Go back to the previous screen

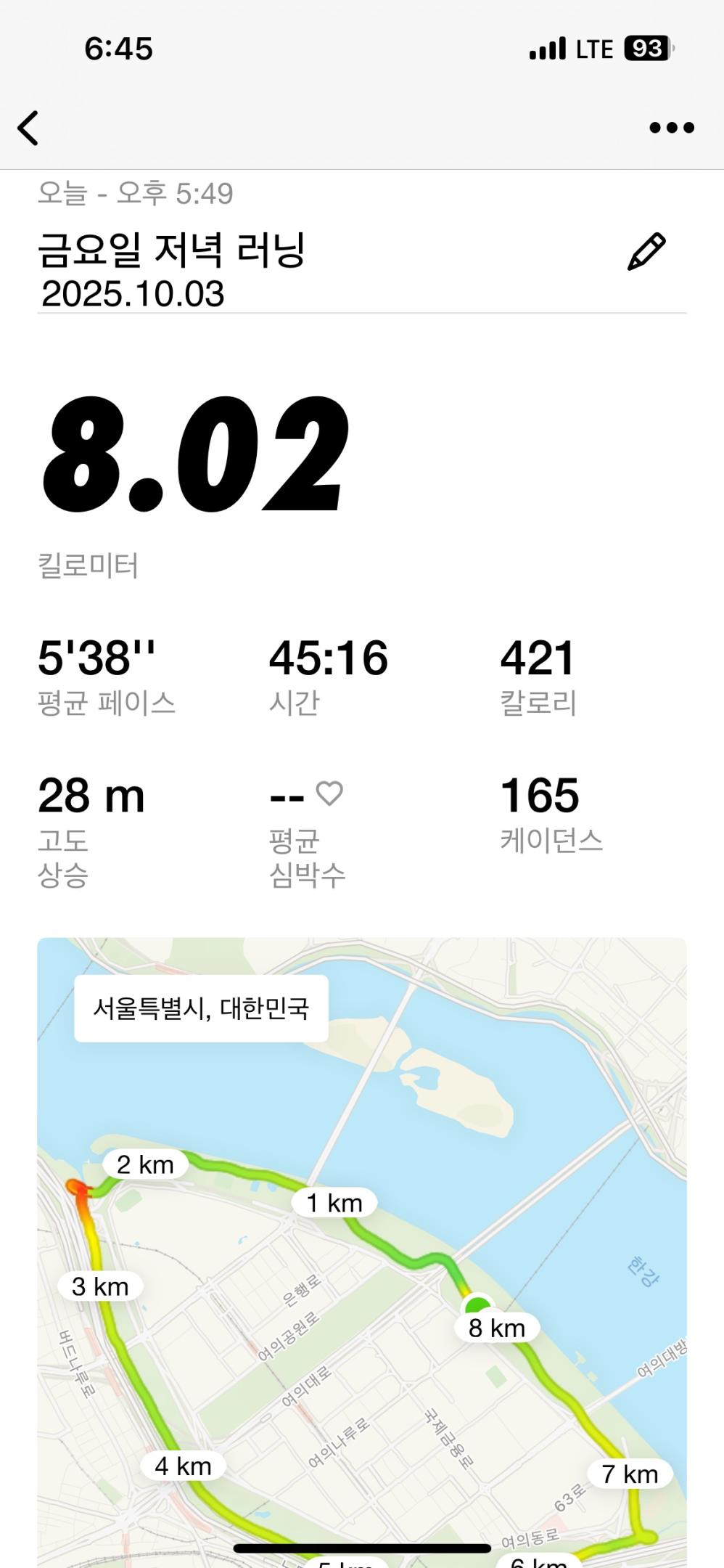pos(28,128)
